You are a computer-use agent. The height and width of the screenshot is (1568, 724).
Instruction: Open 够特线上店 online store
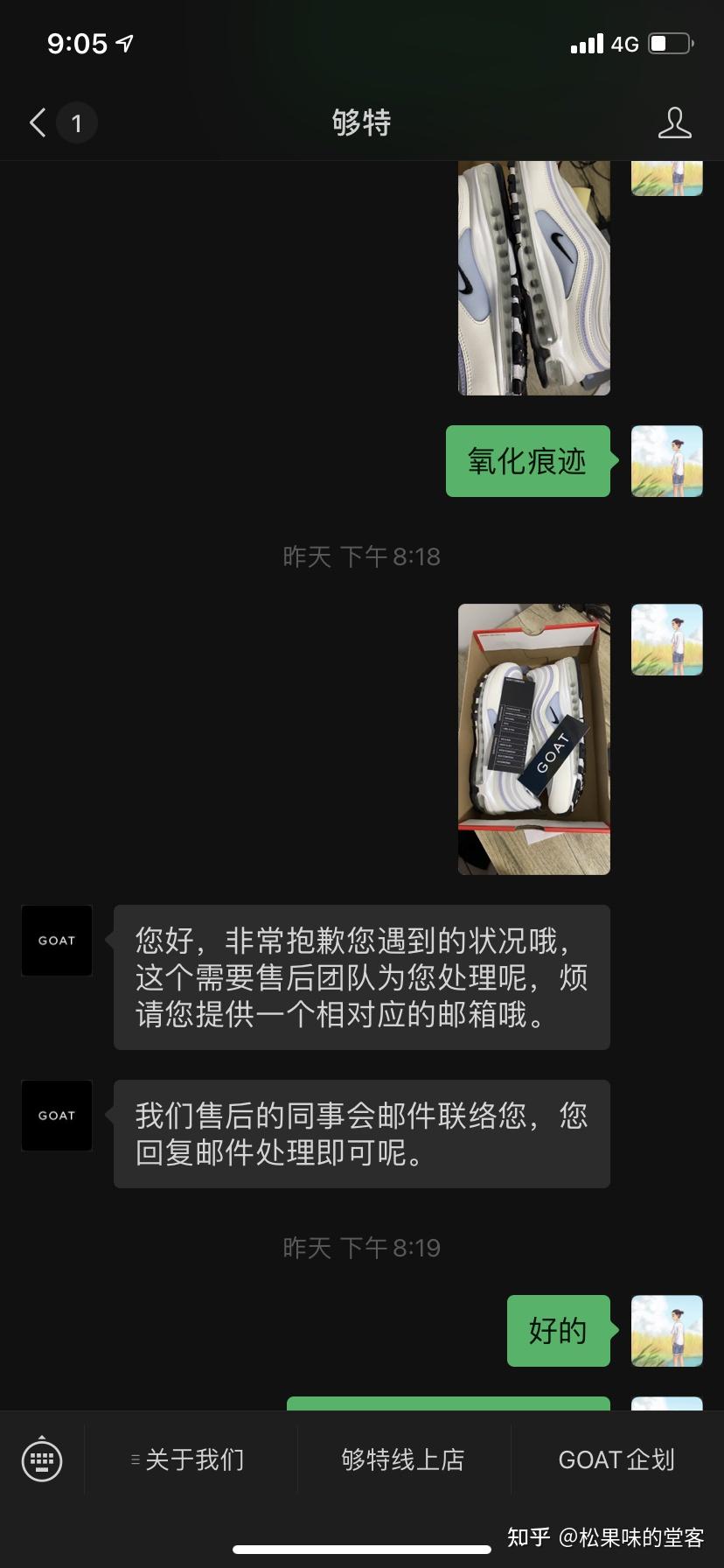click(x=403, y=1459)
